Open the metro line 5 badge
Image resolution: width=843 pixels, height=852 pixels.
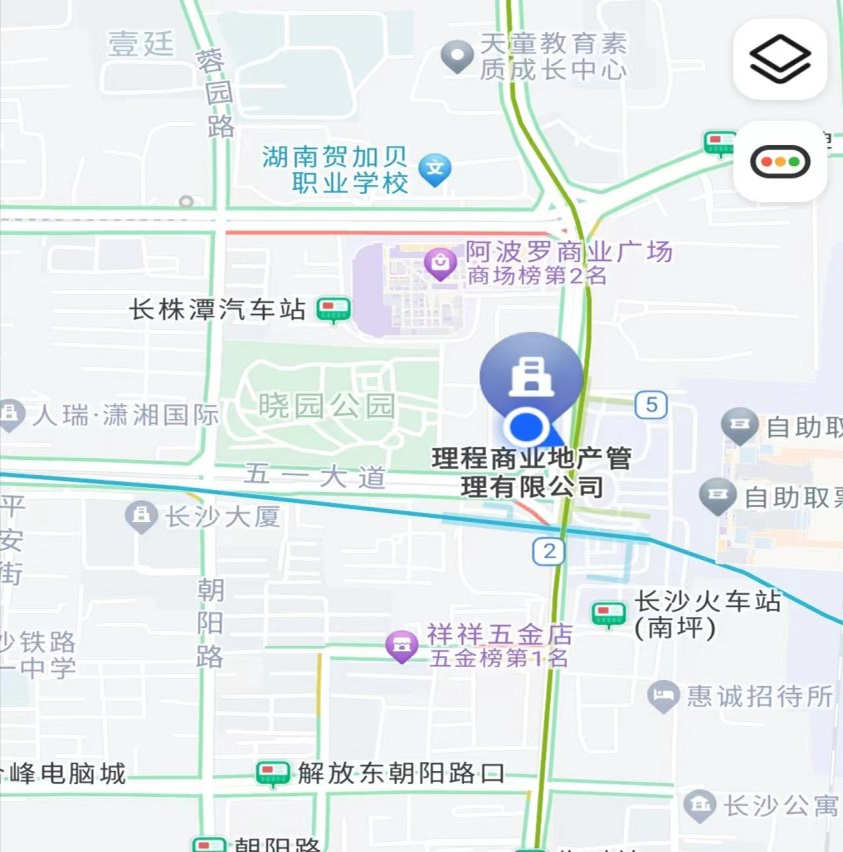[651, 404]
